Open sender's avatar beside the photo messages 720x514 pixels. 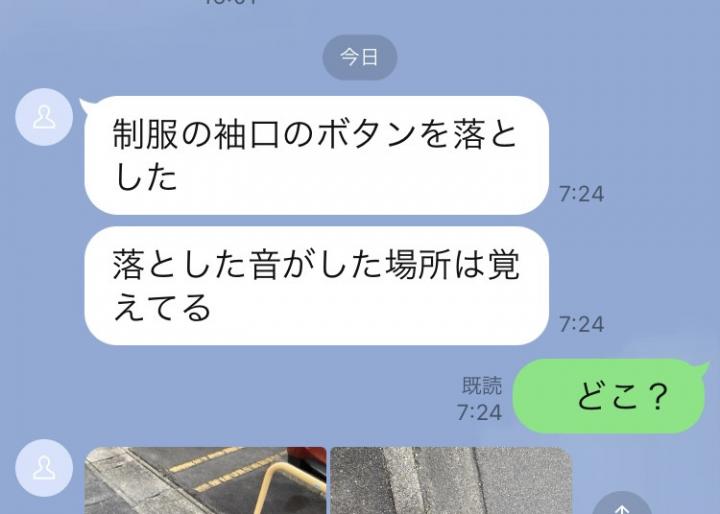[x=45, y=467]
